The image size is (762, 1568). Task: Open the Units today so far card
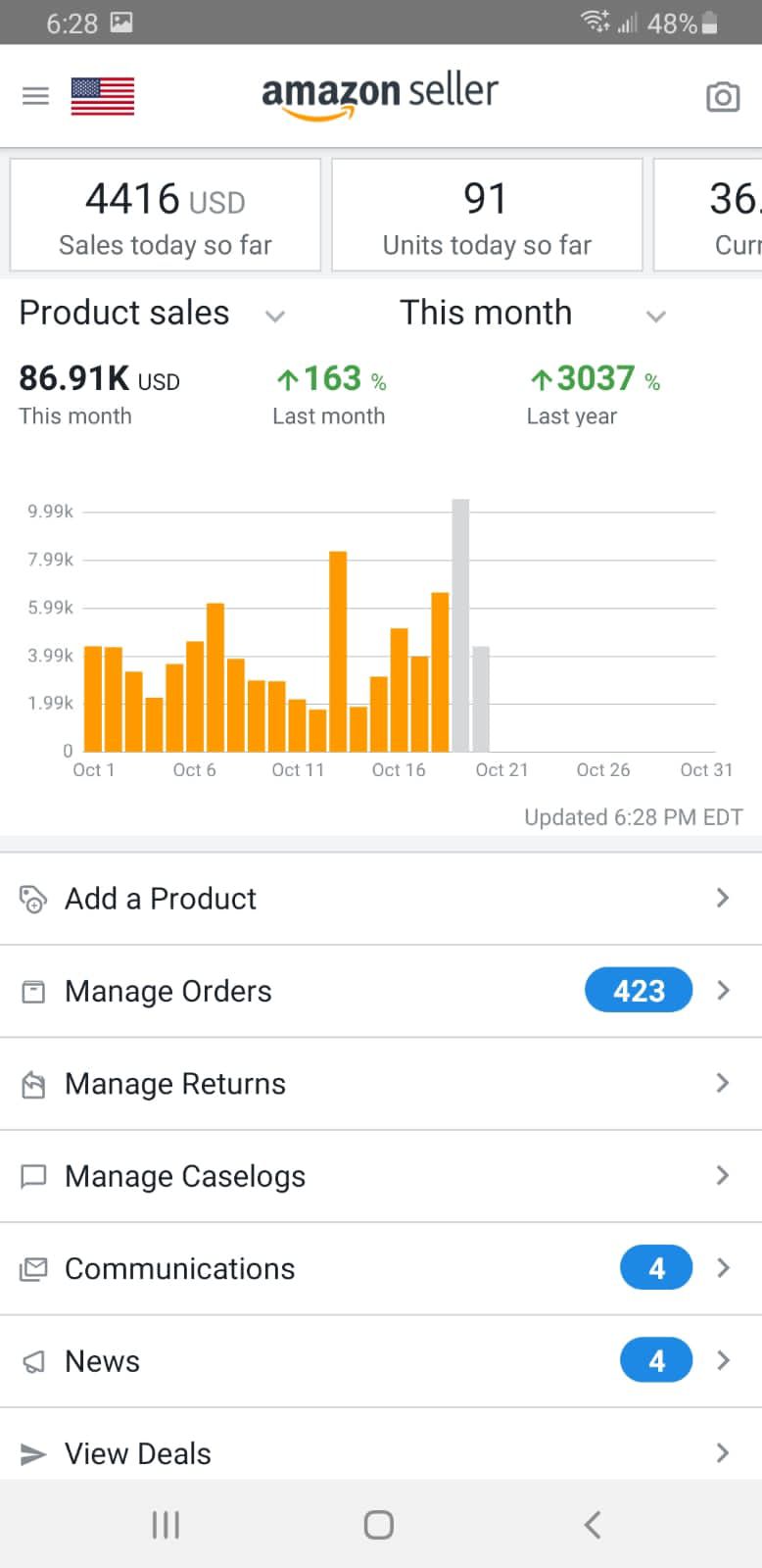pyautogui.click(x=487, y=215)
